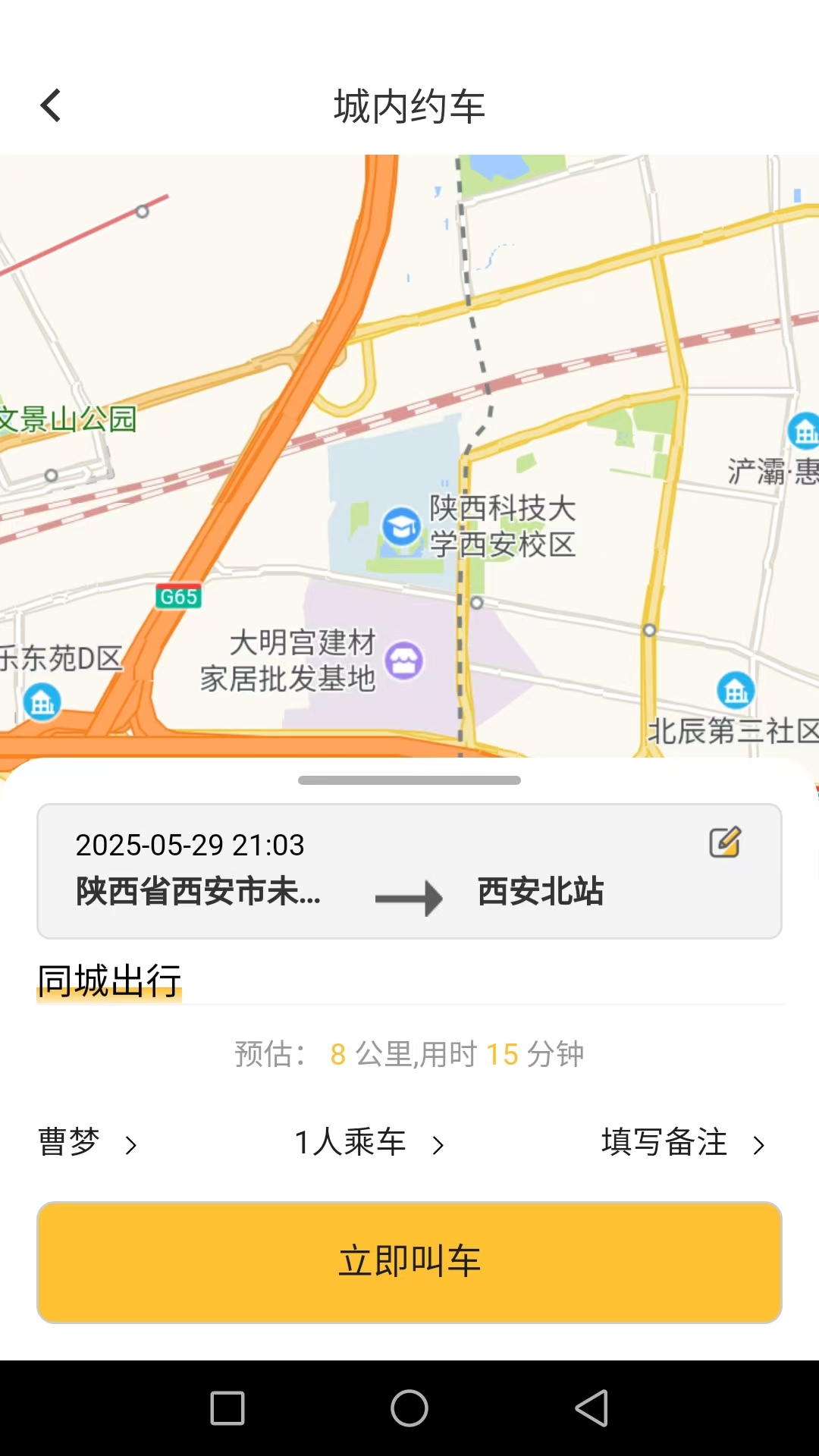Tap the back arrow in the title bar
Image resolution: width=819 pixels, height=1456 pixels.
(51, 105)
